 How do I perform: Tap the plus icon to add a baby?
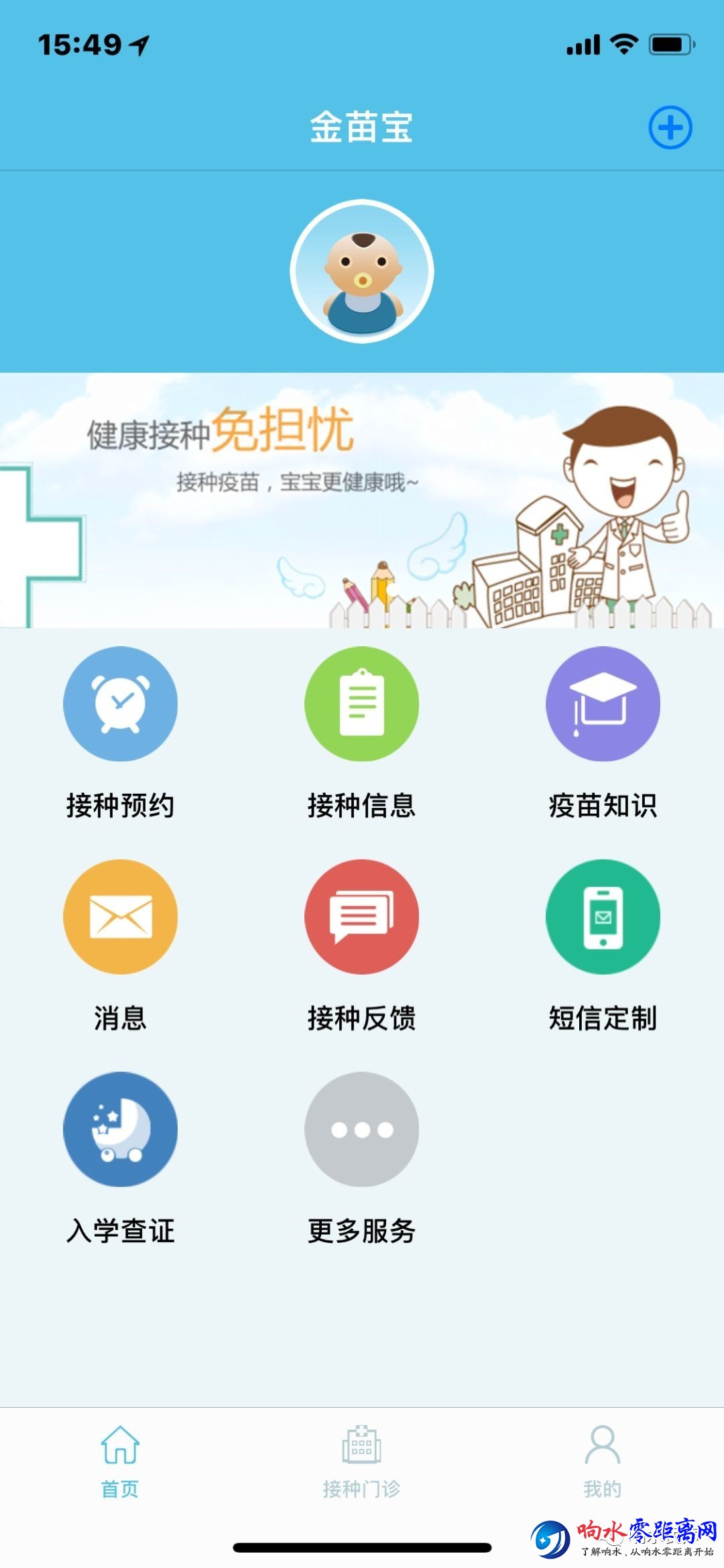[x=670, y=127]
